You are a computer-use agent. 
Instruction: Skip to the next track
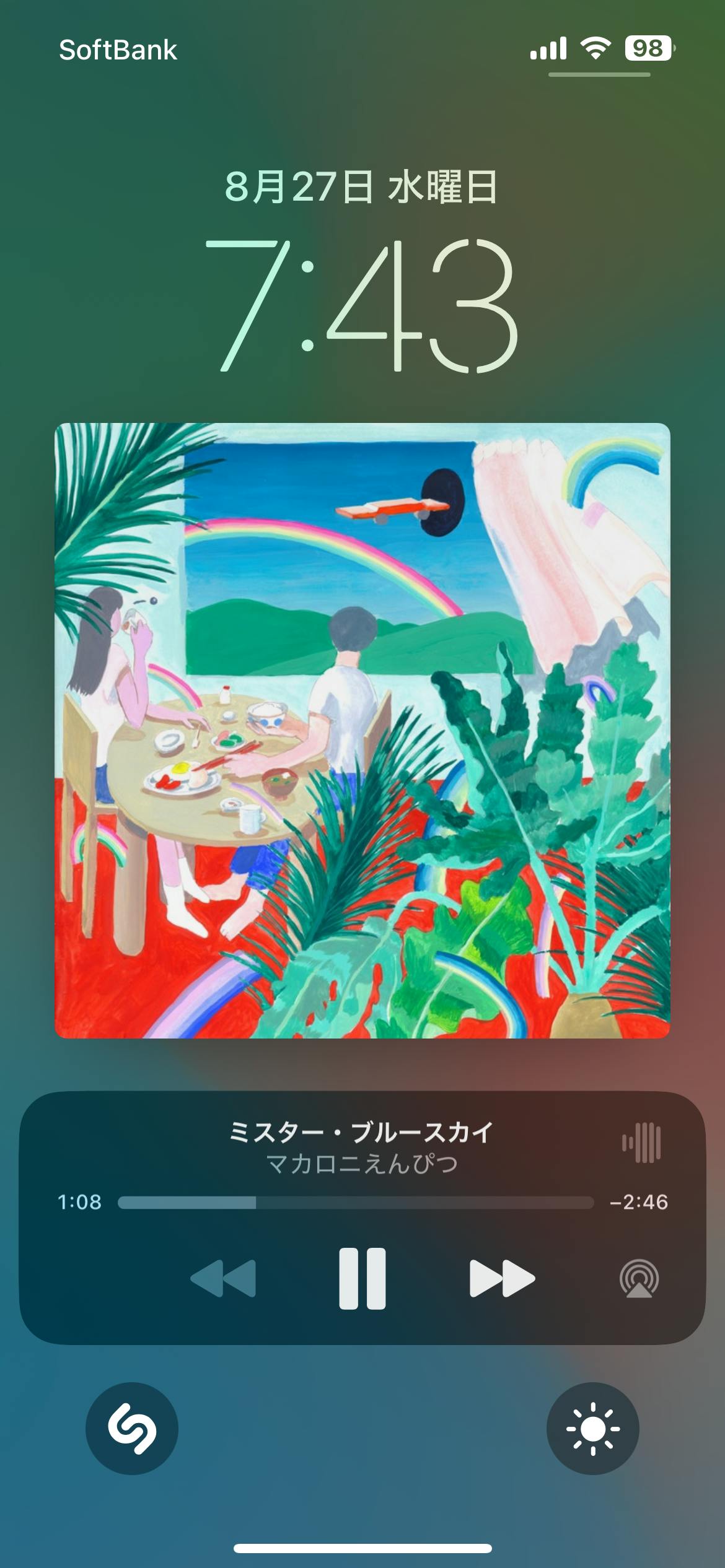[502, 1278]
